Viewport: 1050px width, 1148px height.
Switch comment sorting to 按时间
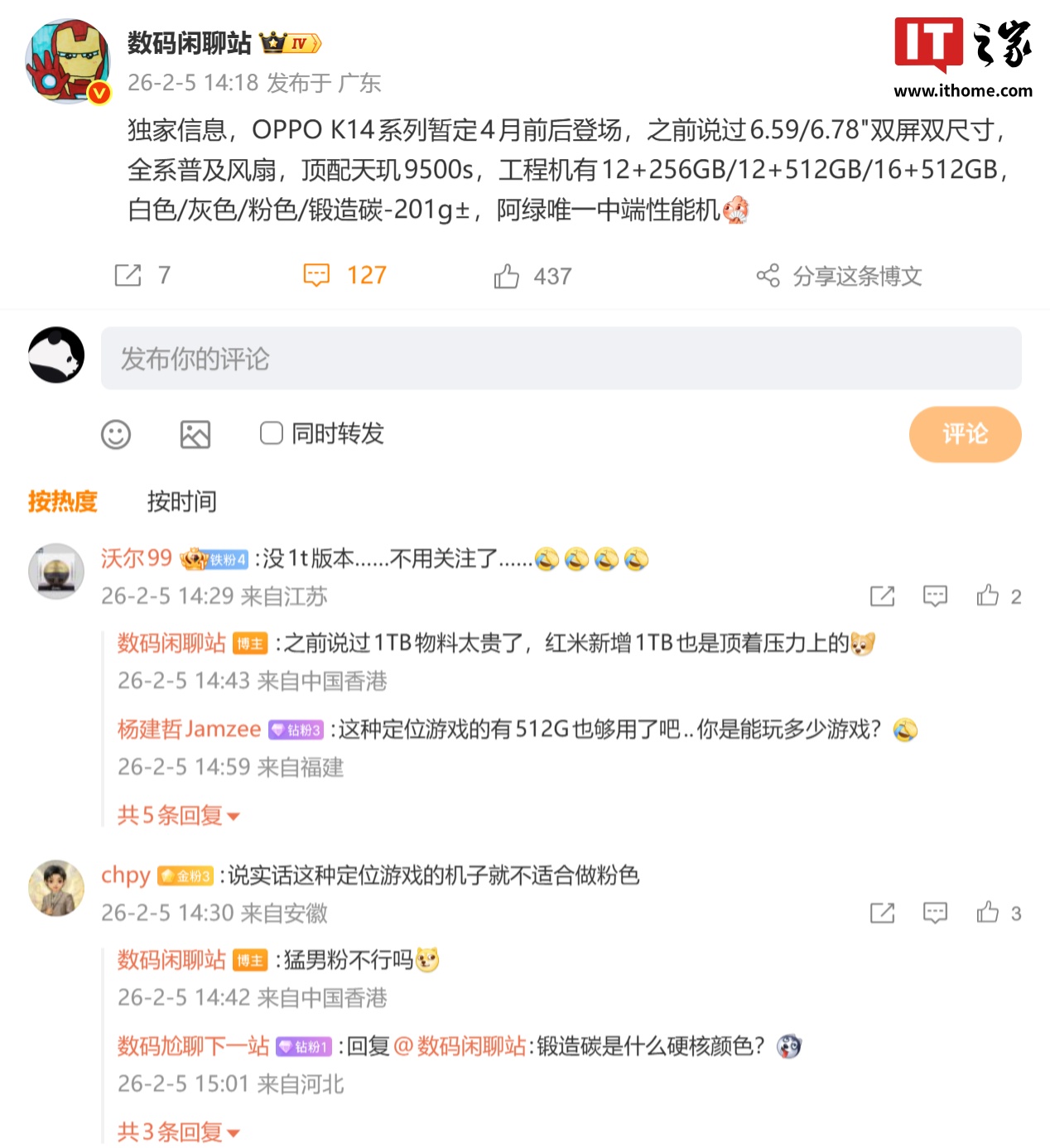[181, 501]
